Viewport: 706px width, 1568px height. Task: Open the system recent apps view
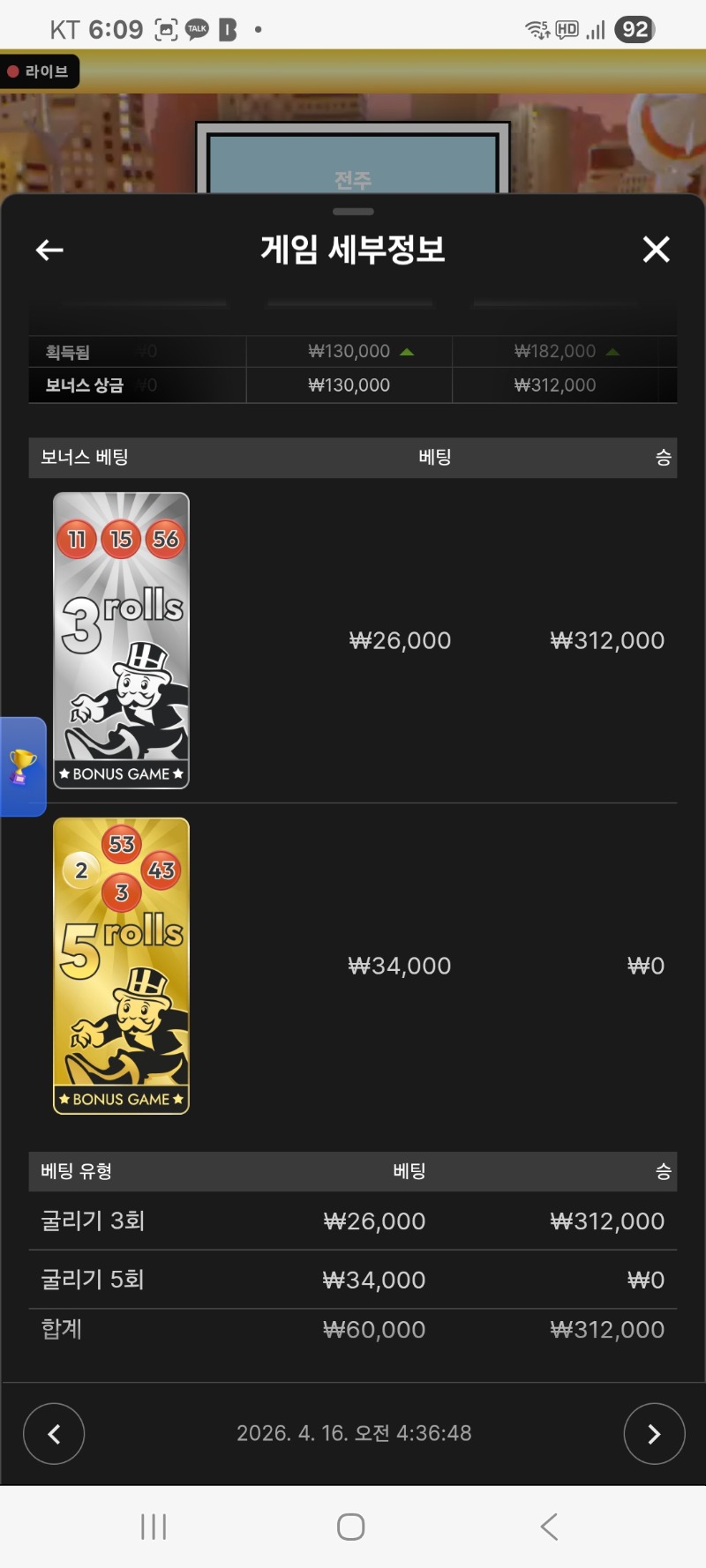(154, 1527)
